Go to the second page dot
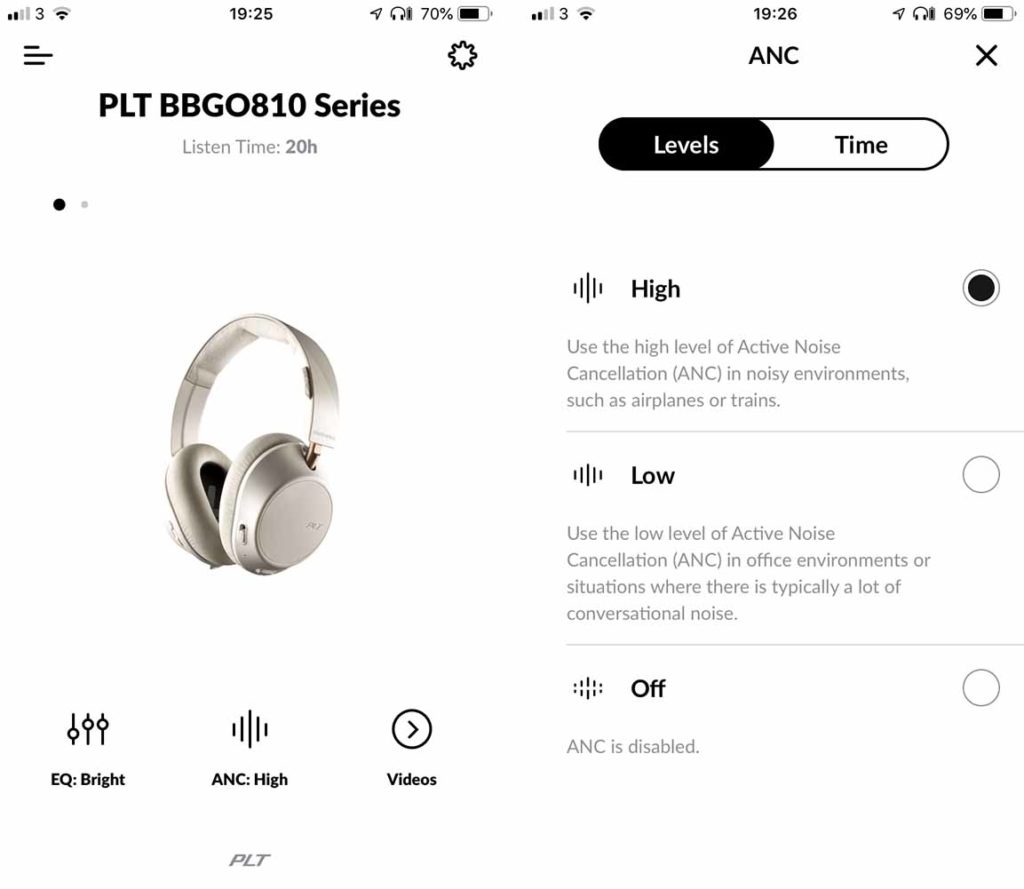This screenshot has width=1024, height=889. click(85, 204)
